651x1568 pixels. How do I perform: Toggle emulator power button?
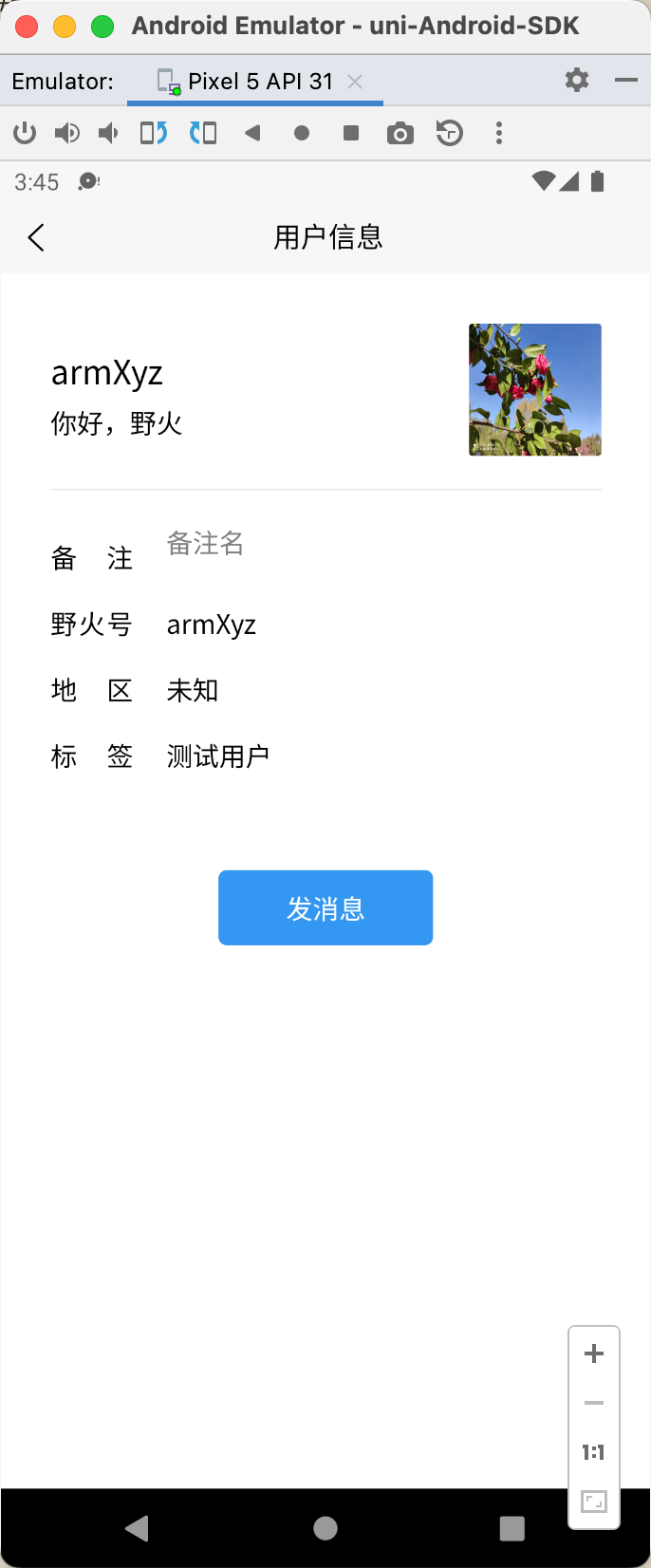tap(25, 134)
